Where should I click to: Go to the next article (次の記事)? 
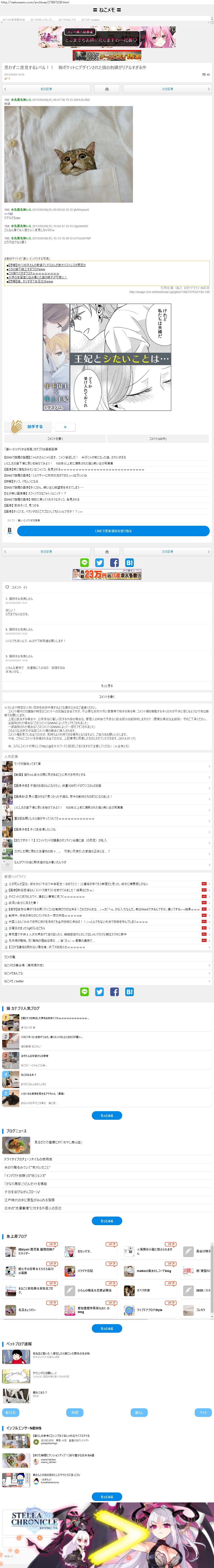click(x=167, y=89)
